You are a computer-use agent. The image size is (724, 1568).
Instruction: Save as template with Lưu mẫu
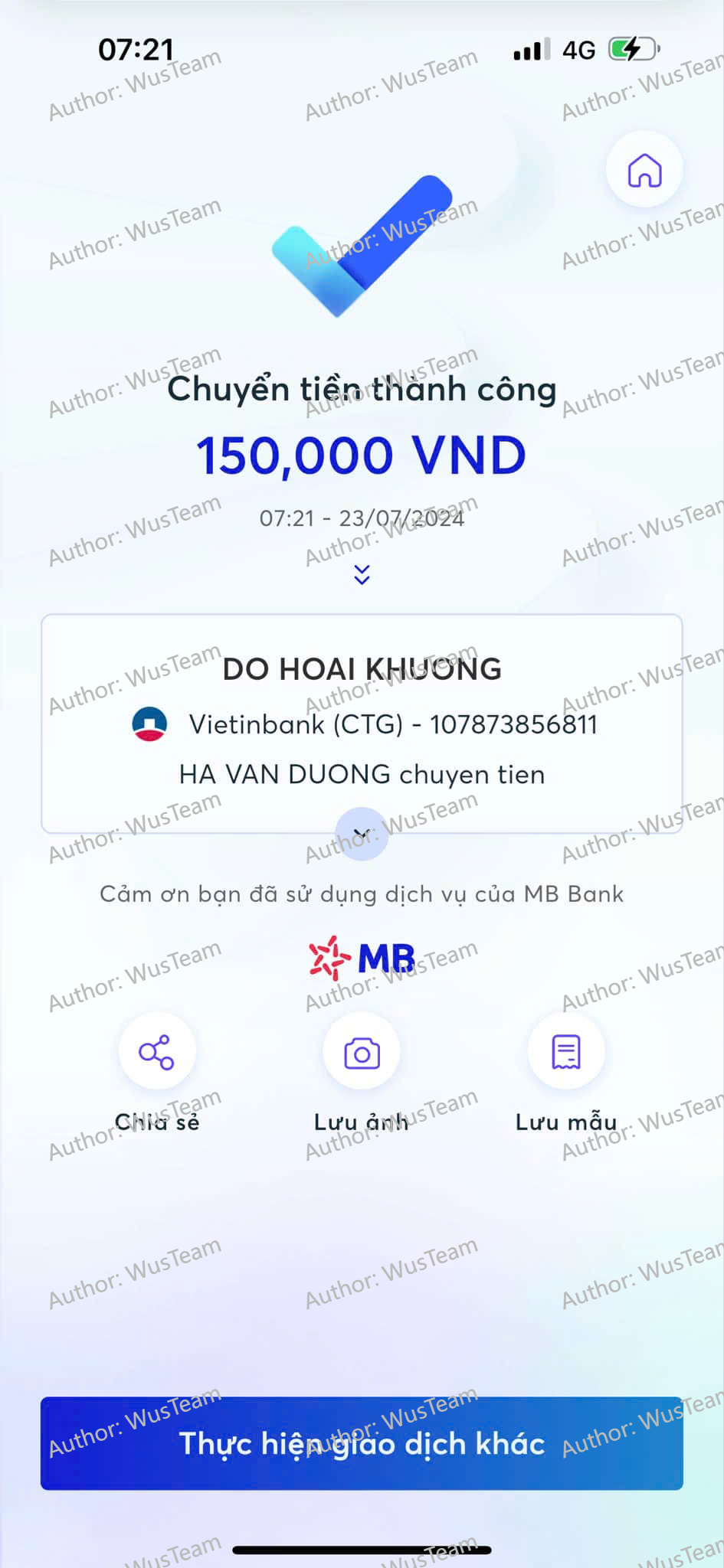pos(566,1052)
